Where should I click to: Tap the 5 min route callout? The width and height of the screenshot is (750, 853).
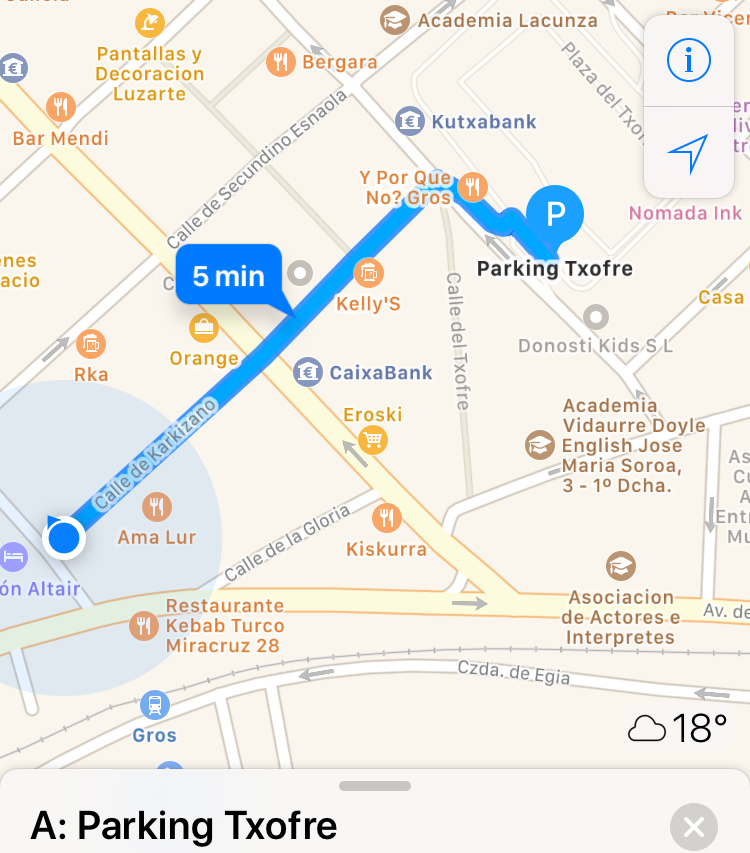coord(229,275)
